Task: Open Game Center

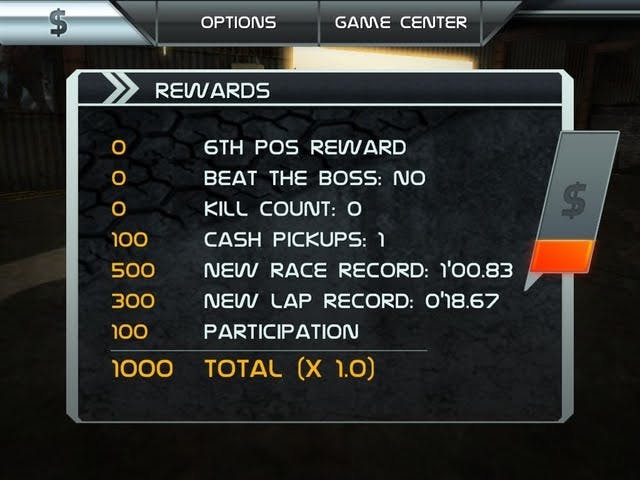Action: [x=400, y=22]
